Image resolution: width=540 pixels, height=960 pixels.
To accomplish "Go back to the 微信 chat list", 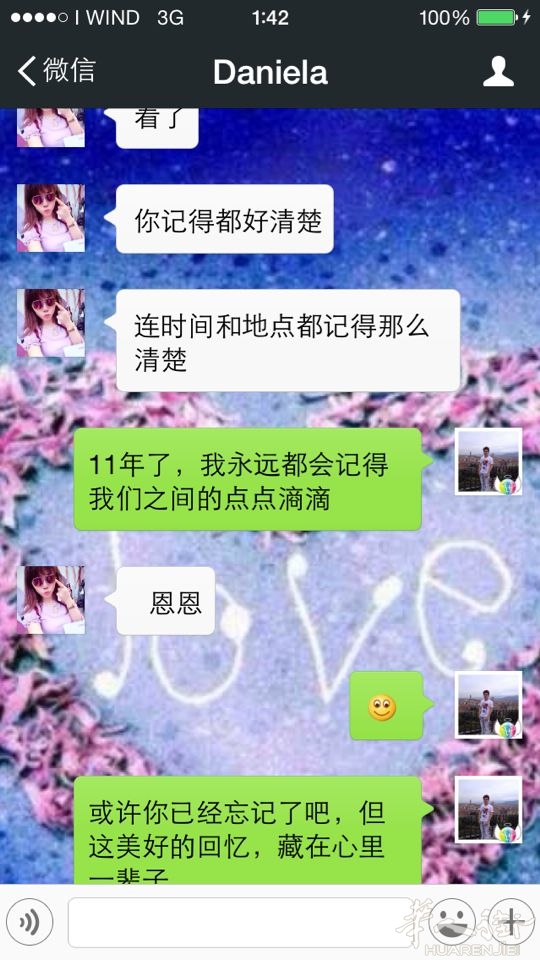I will coord(56,71).
